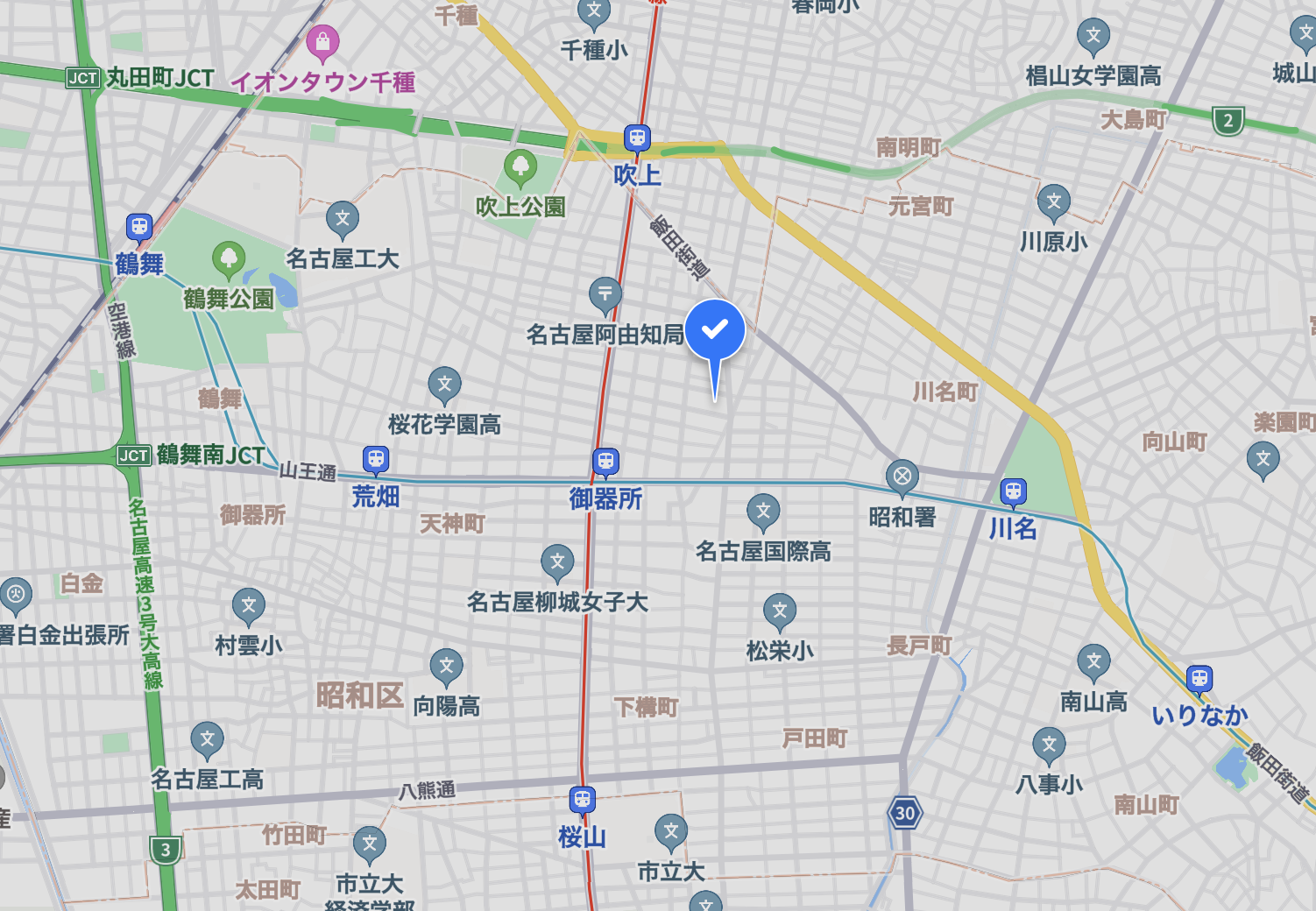Select the 名古屋工大 school marker

coord(343,218)
